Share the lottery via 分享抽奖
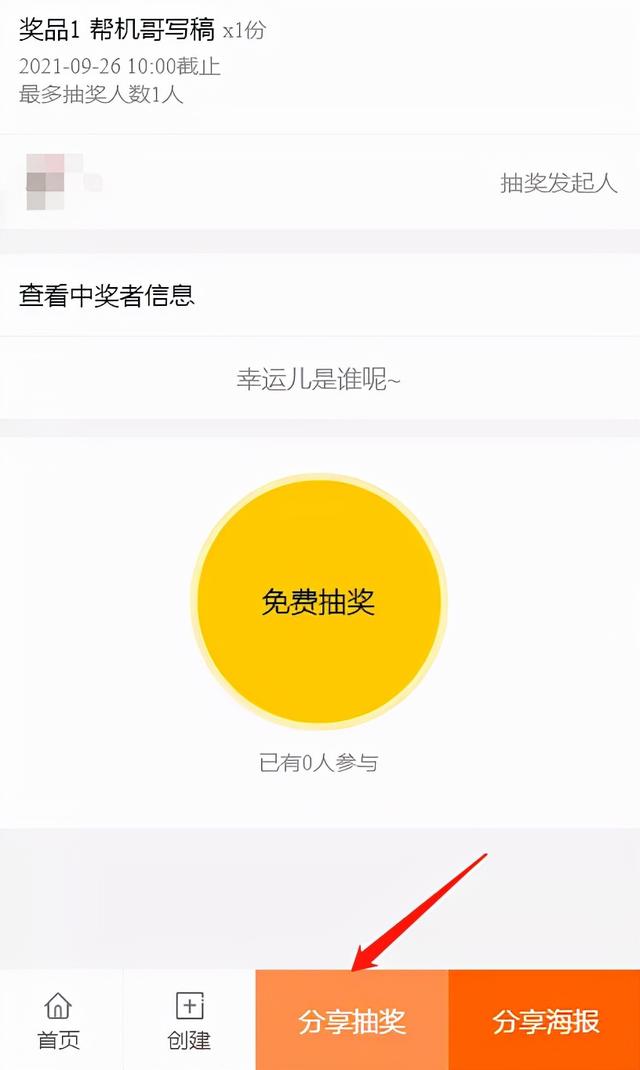The height and width of the screenshot is (1070, 640). 352,1021
